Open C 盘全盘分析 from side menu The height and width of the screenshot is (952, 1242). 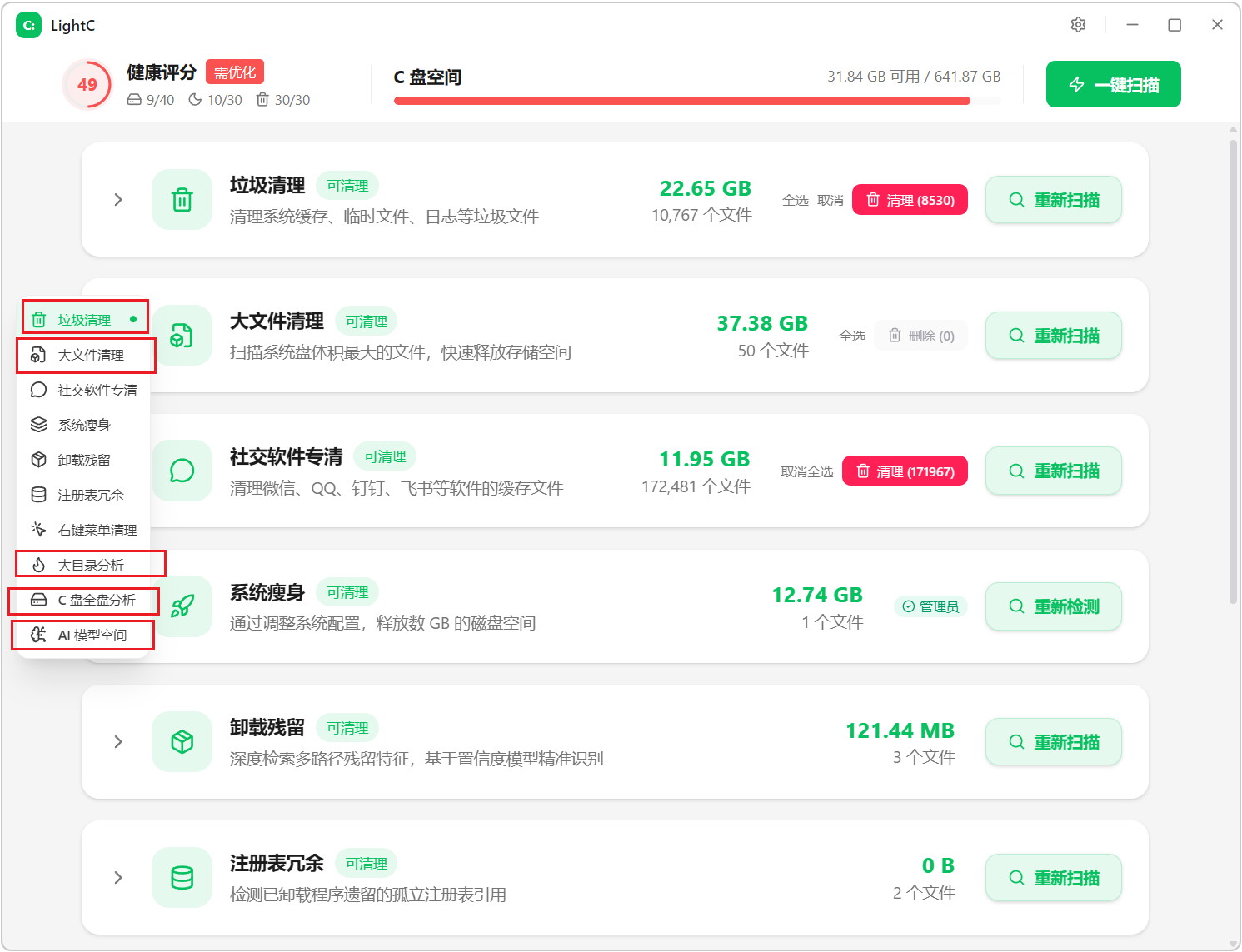coord(83,600)
